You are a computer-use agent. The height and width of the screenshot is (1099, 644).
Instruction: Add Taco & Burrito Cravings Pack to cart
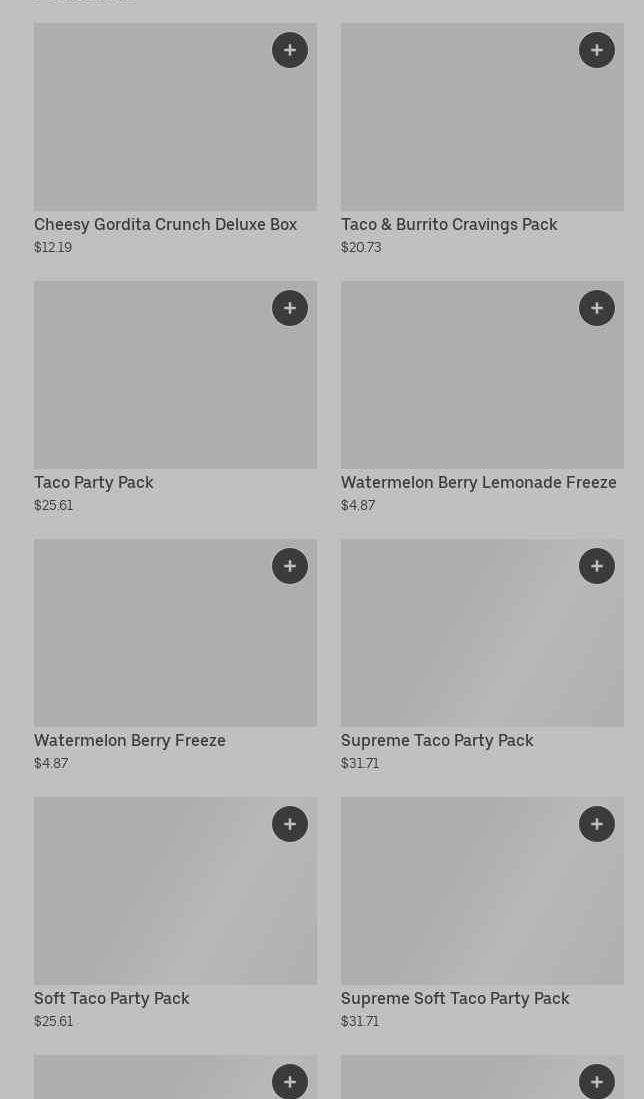pos(596,50)
